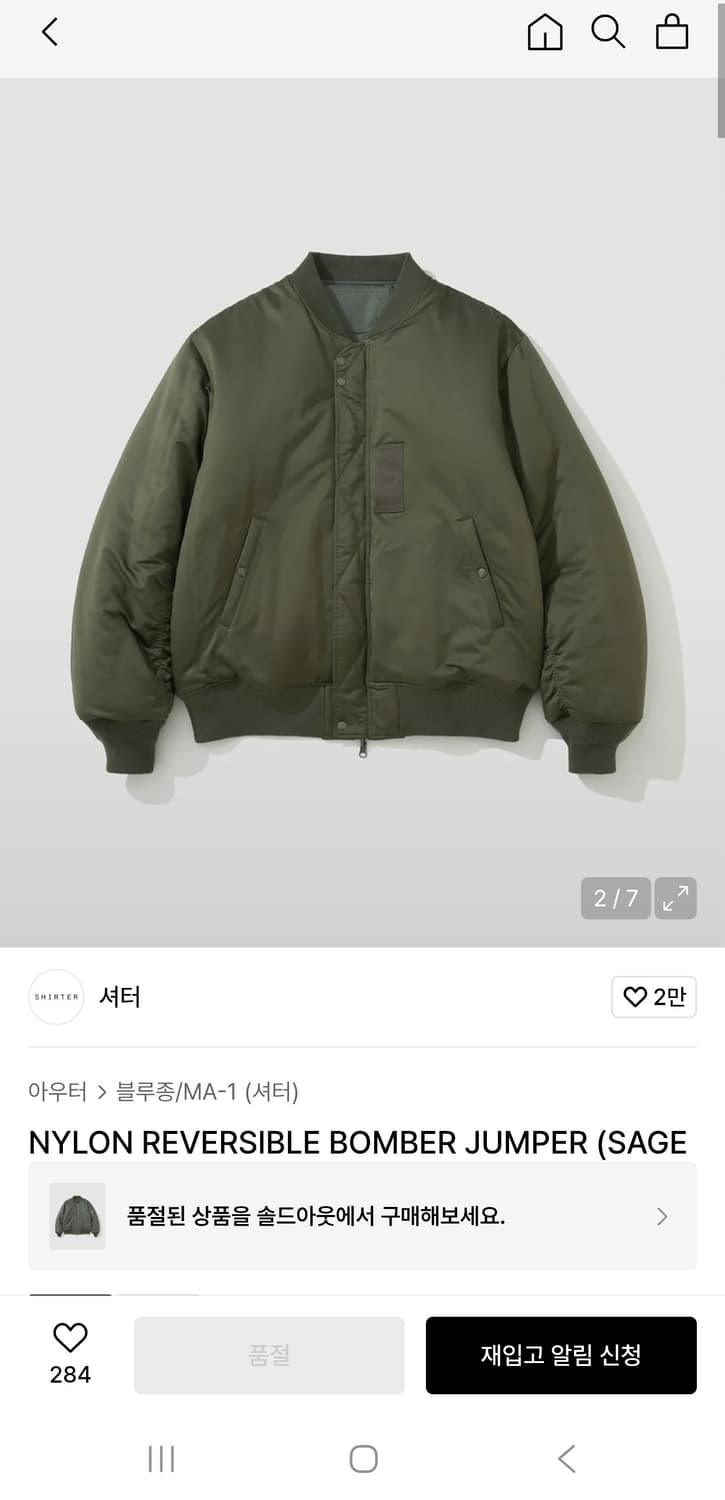This screenshot has height=1500, width=725.
Task: Expand the product image to fullscreen
Action: [x=675, y=898]
